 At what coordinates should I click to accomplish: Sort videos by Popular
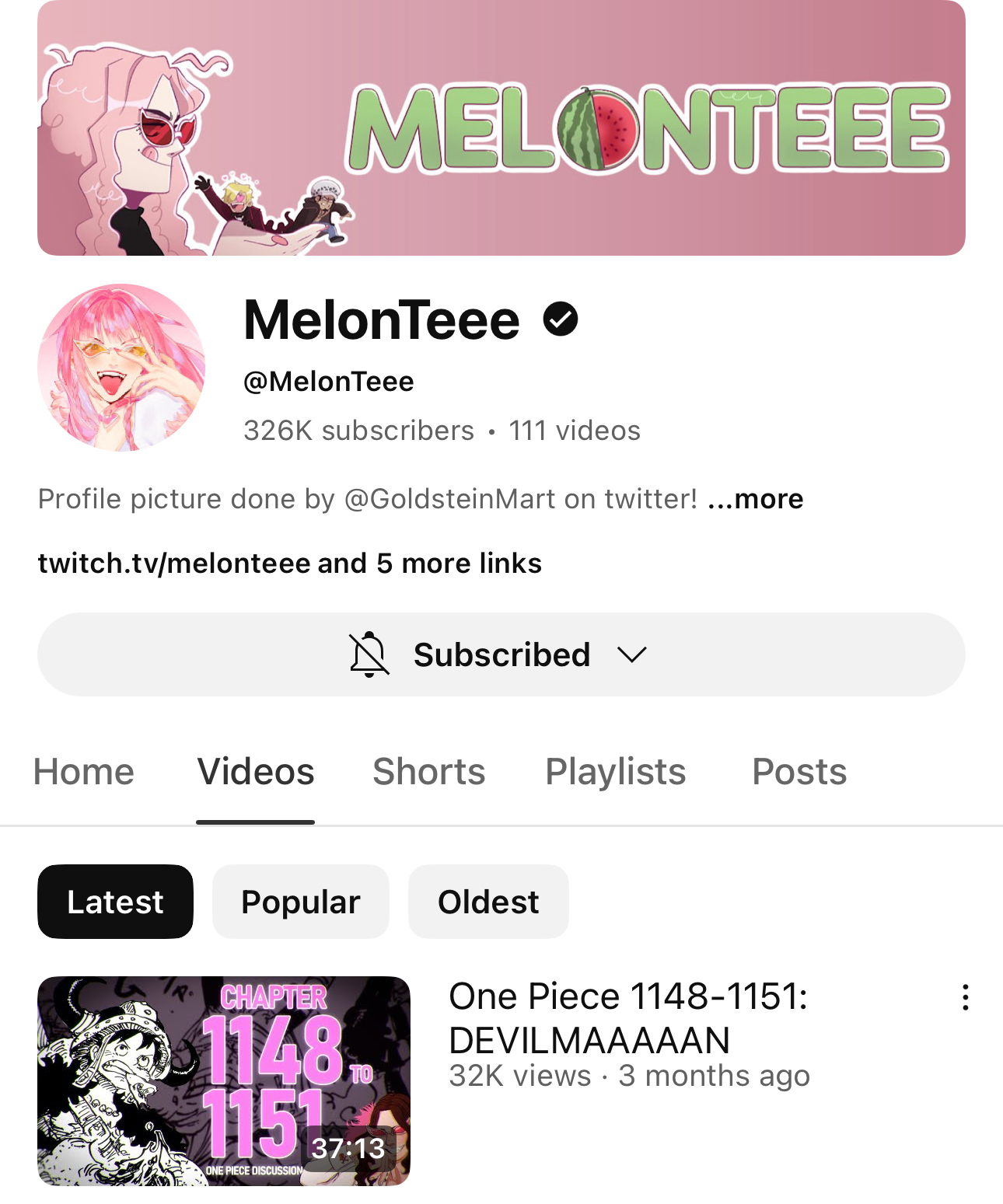(301, 902)
